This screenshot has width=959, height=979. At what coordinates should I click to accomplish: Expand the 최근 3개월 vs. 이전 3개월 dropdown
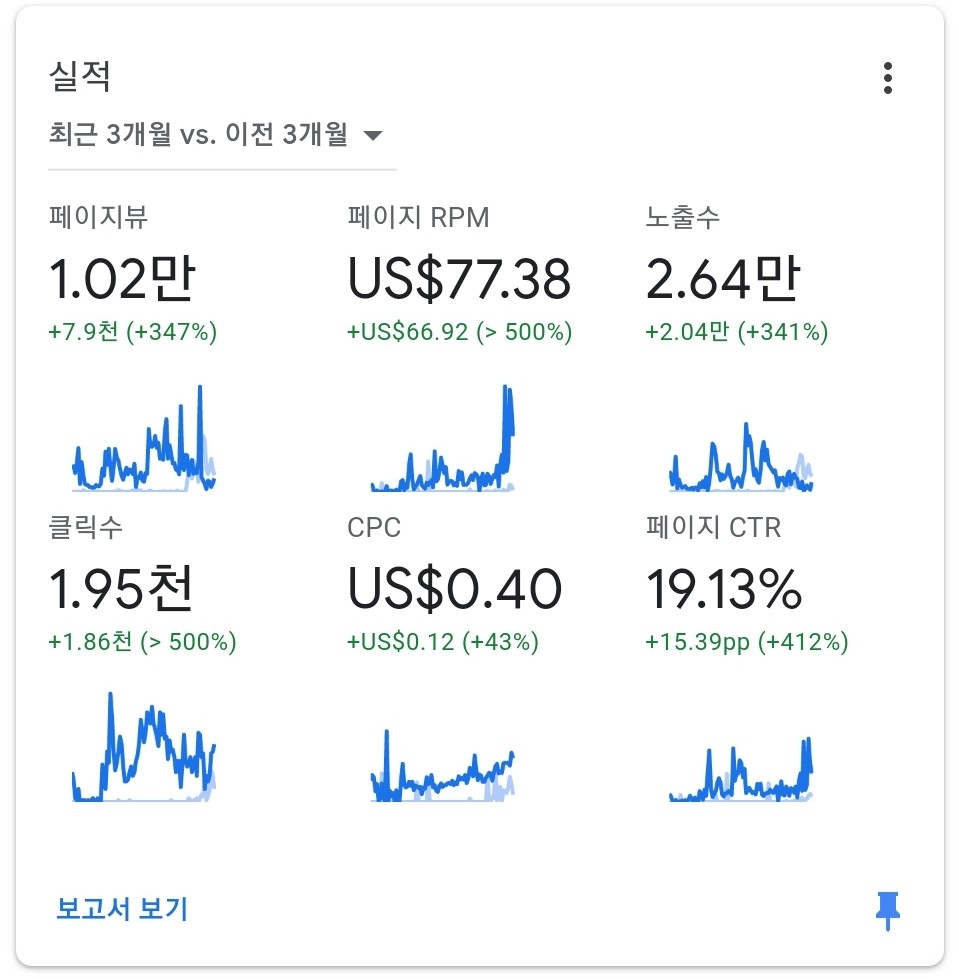222,135
